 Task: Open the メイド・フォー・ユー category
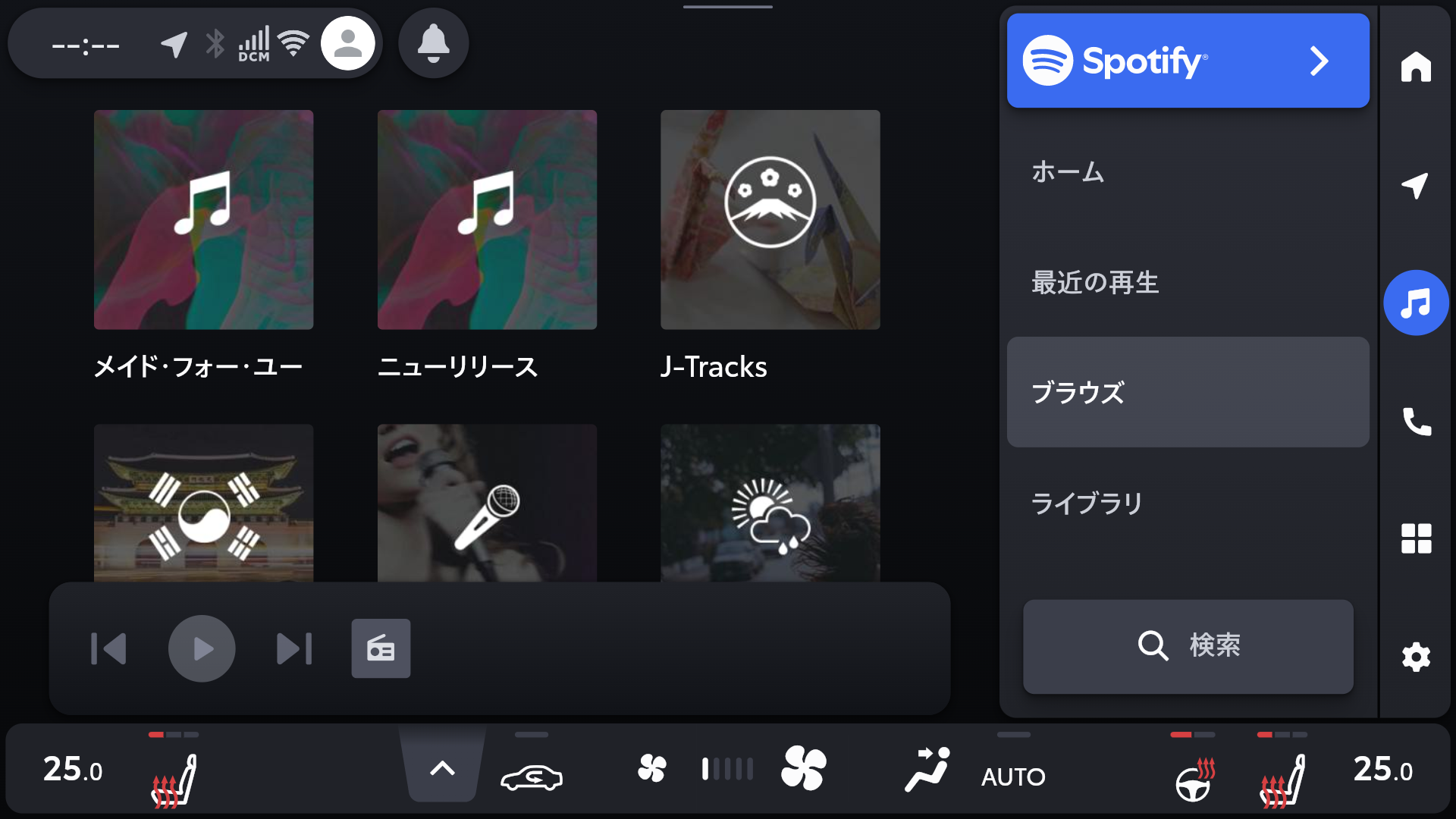[x=203, y=220]
